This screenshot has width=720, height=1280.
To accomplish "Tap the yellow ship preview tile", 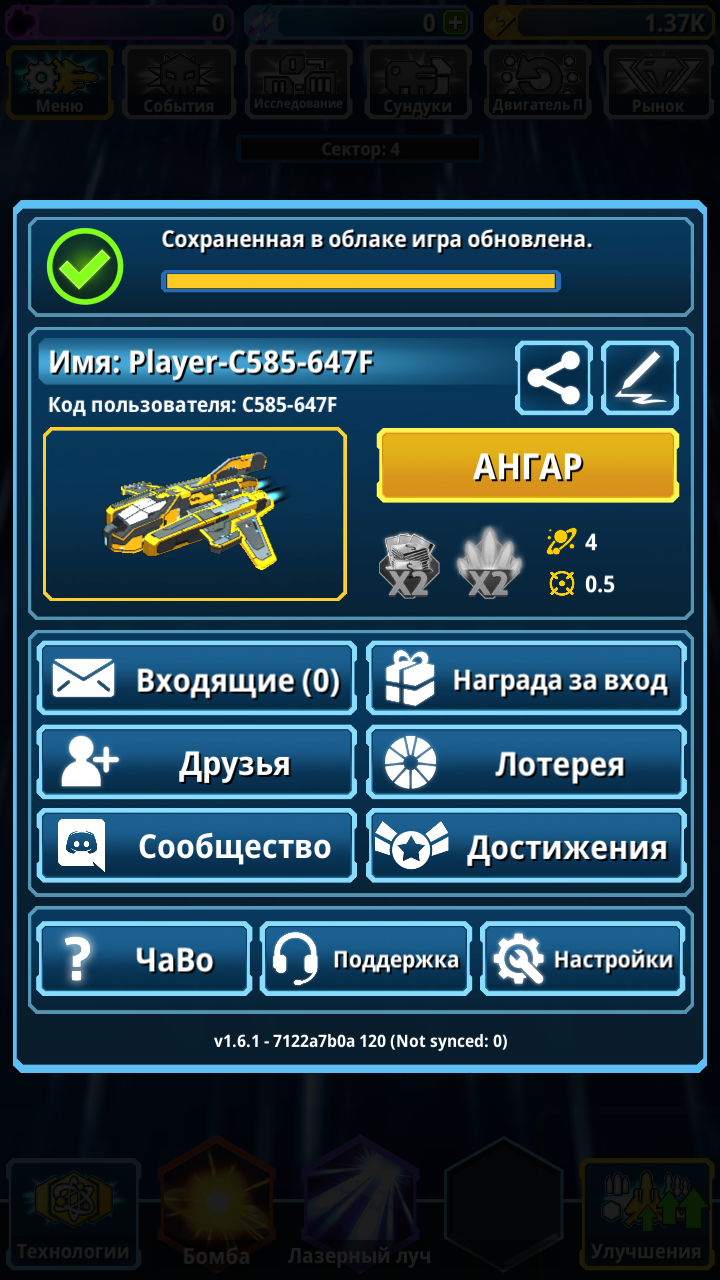I will pos(195,514).
